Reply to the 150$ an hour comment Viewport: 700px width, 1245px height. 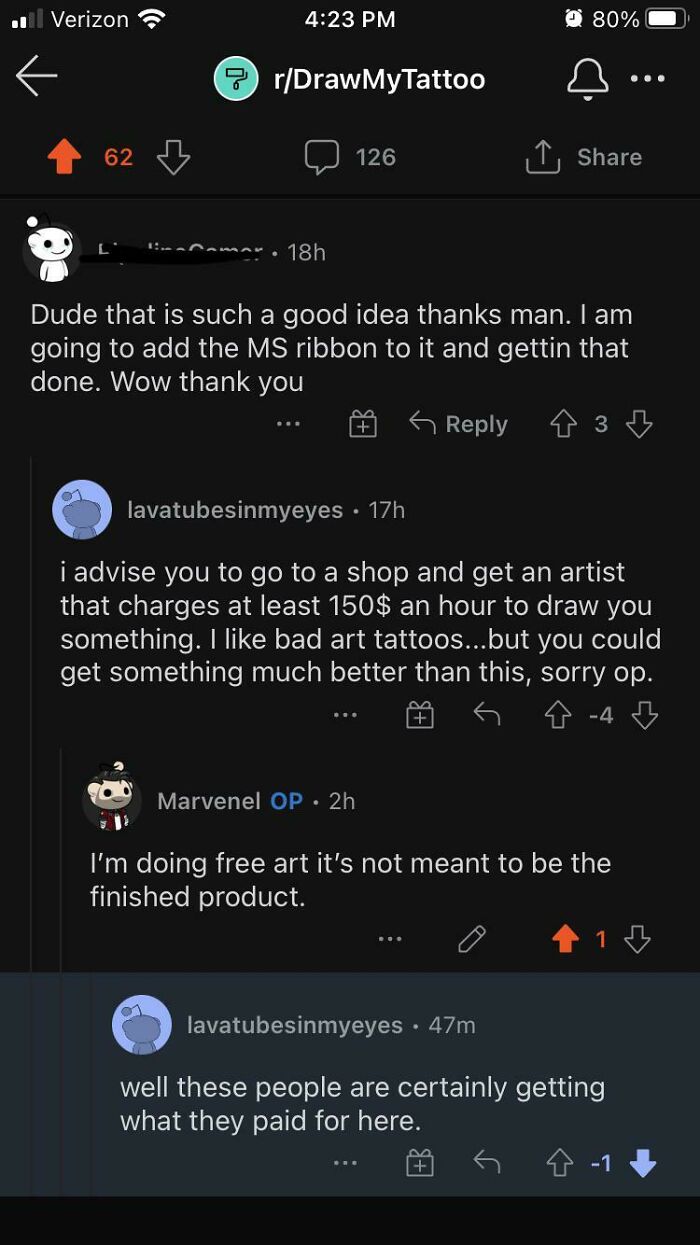tap(486, 715)
